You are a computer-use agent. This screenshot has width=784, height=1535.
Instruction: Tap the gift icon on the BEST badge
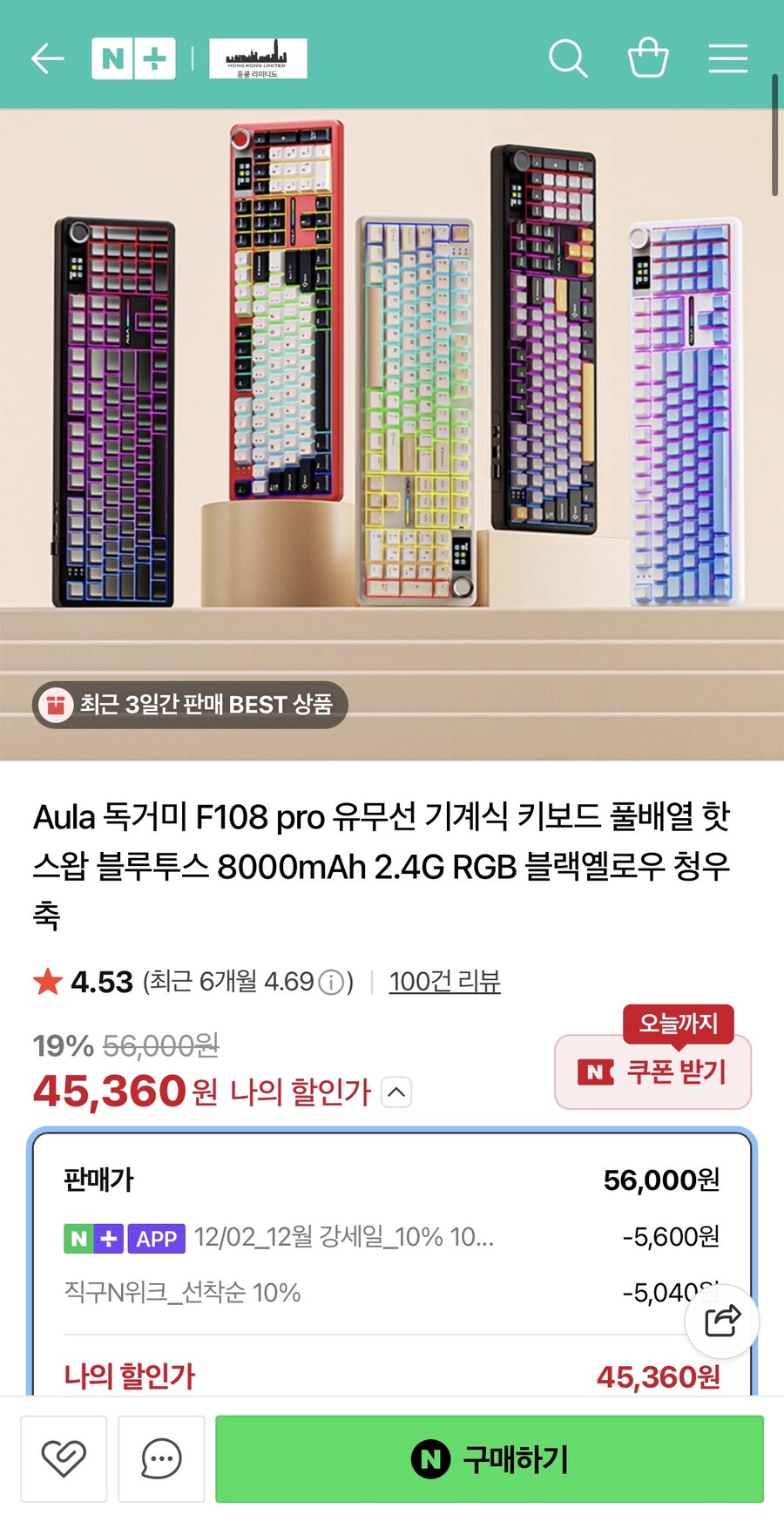(x=57, y=705)
